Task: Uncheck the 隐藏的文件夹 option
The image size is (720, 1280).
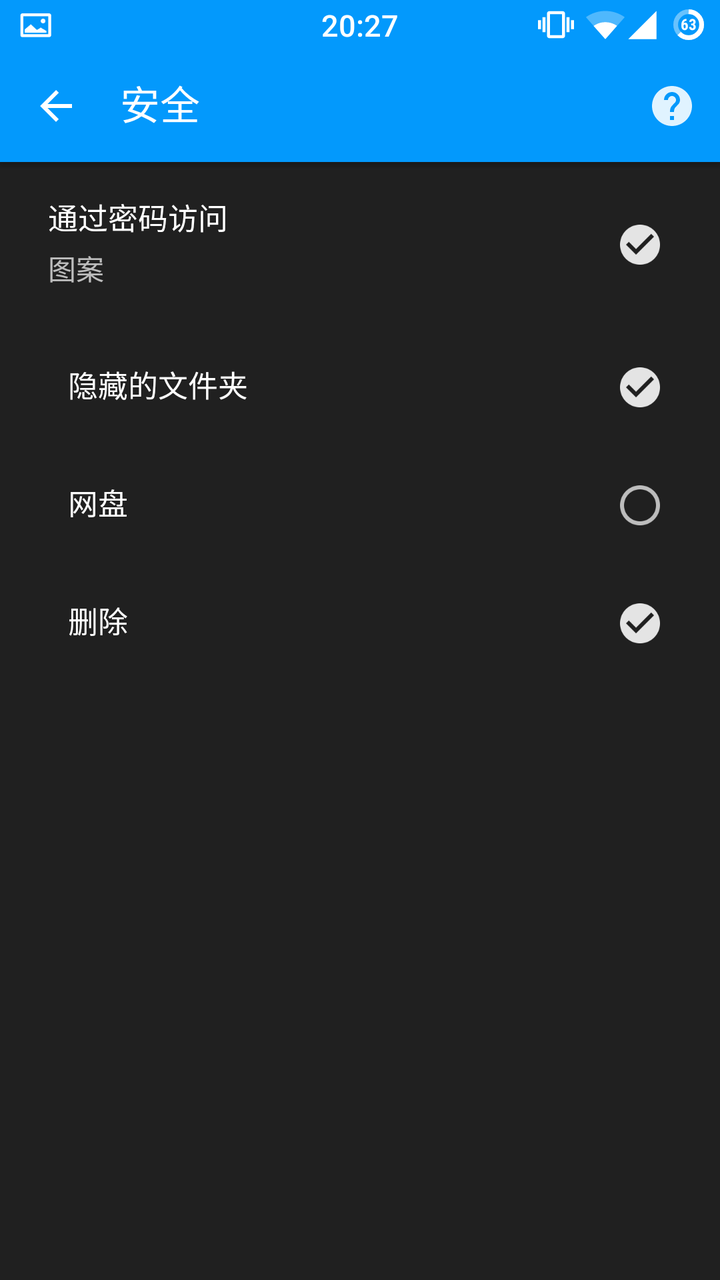Action: pyautogui.click(x=639, y=387)
